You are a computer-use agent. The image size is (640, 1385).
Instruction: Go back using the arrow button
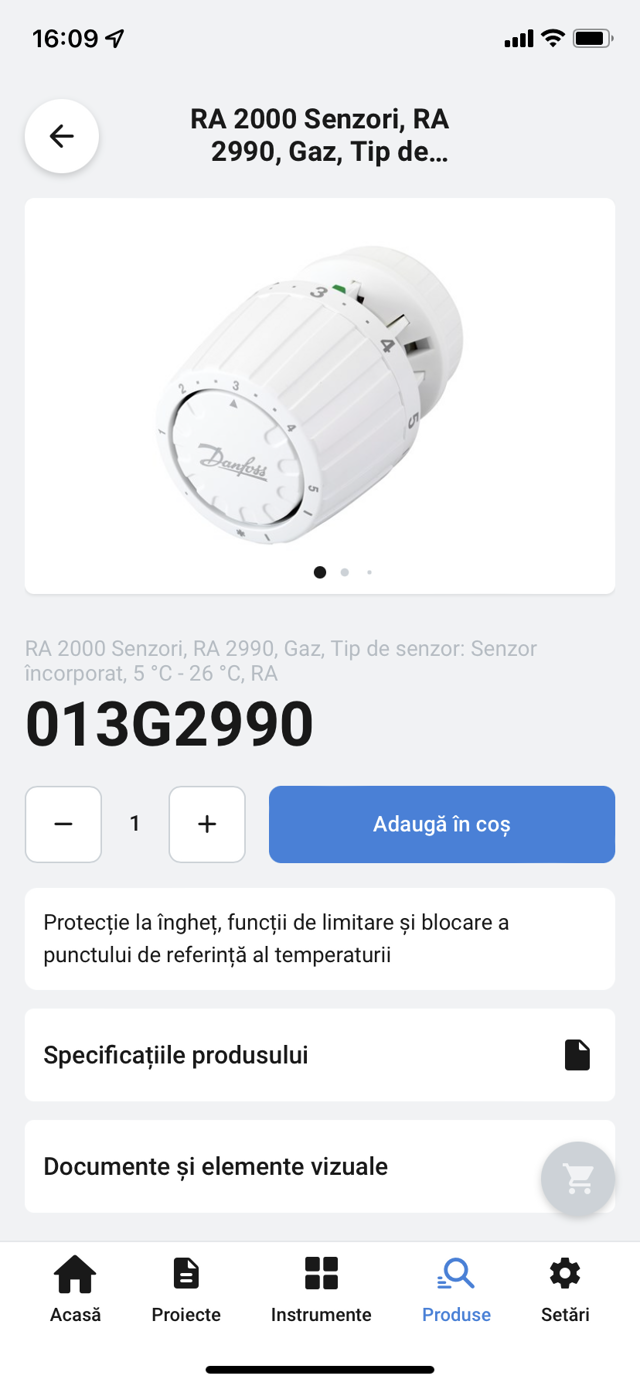[62, 137]
